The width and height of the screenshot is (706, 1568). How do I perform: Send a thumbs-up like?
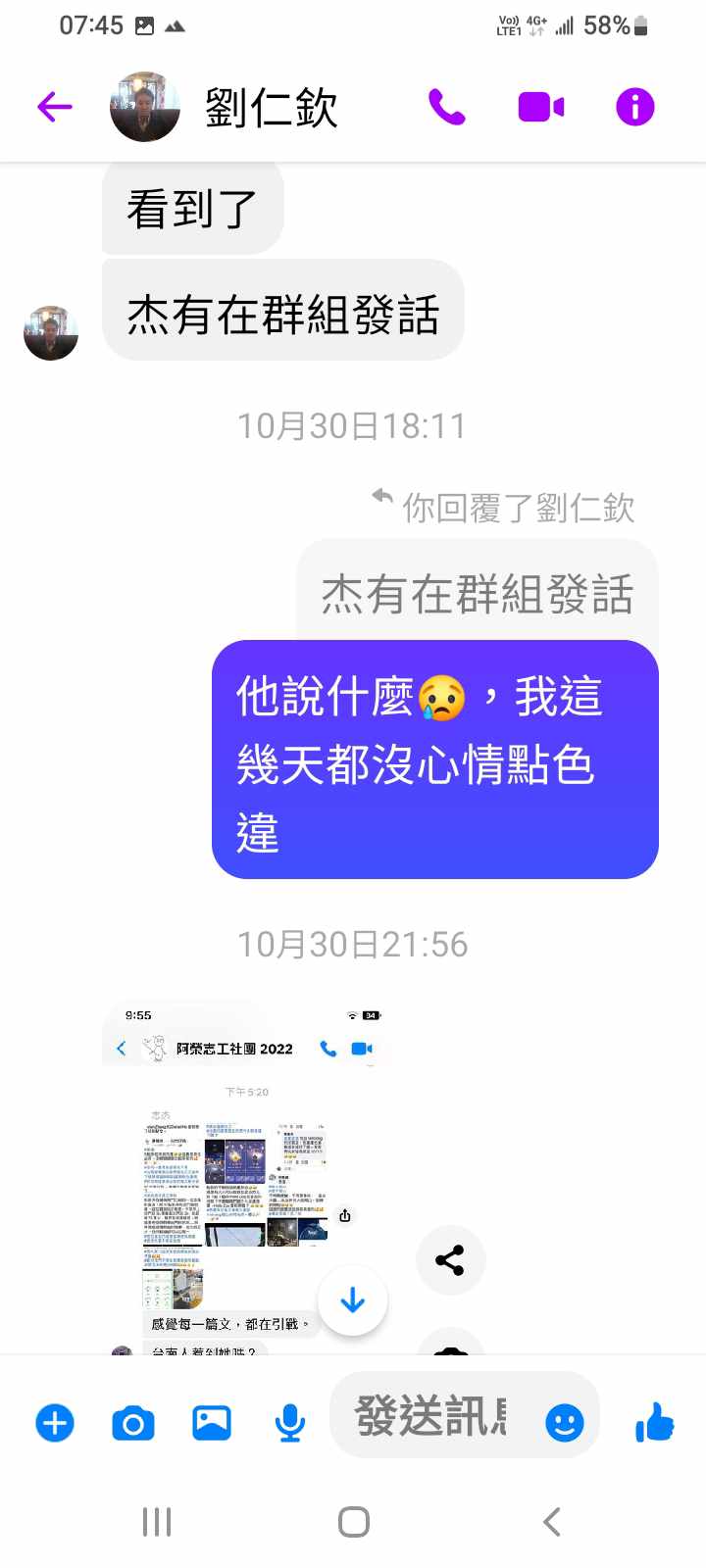click(x=654, y=1421)
